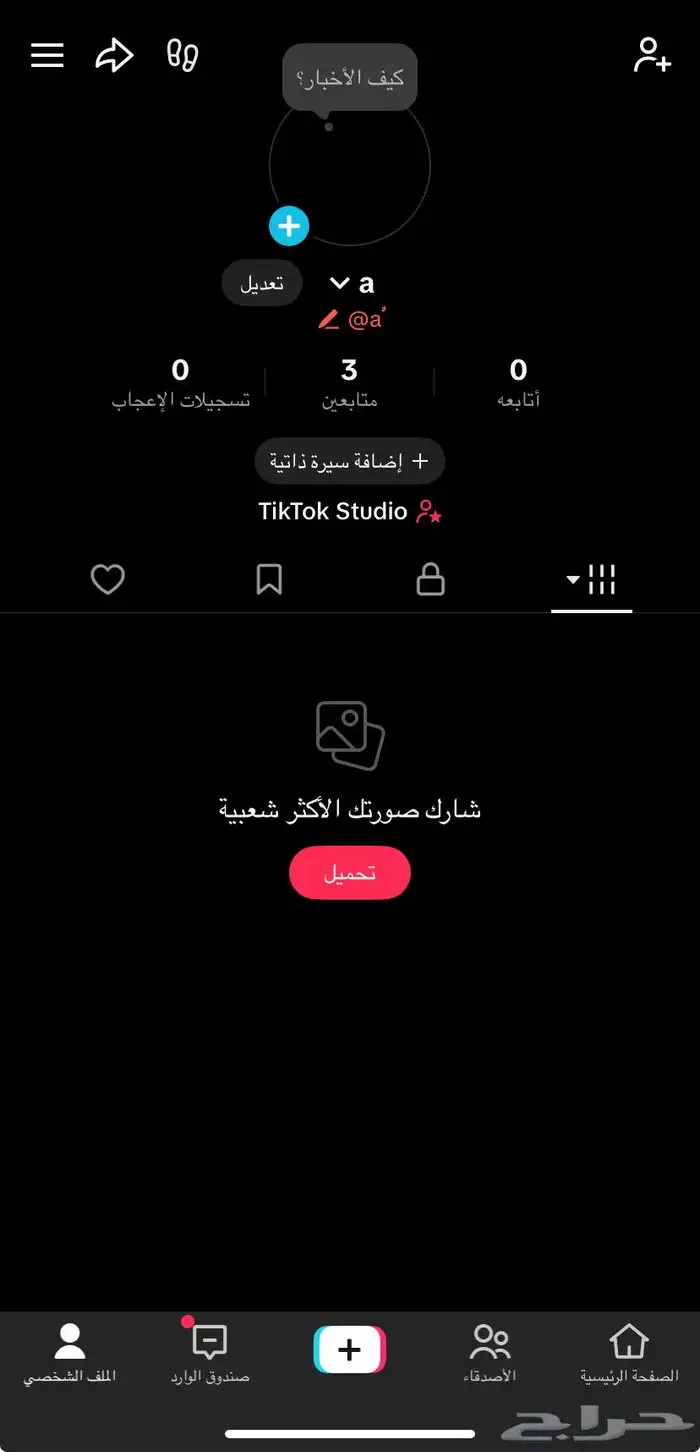Screen dimensions: 700x1452
Task: Expand the account switcher next to name
Action: (340, 284)
